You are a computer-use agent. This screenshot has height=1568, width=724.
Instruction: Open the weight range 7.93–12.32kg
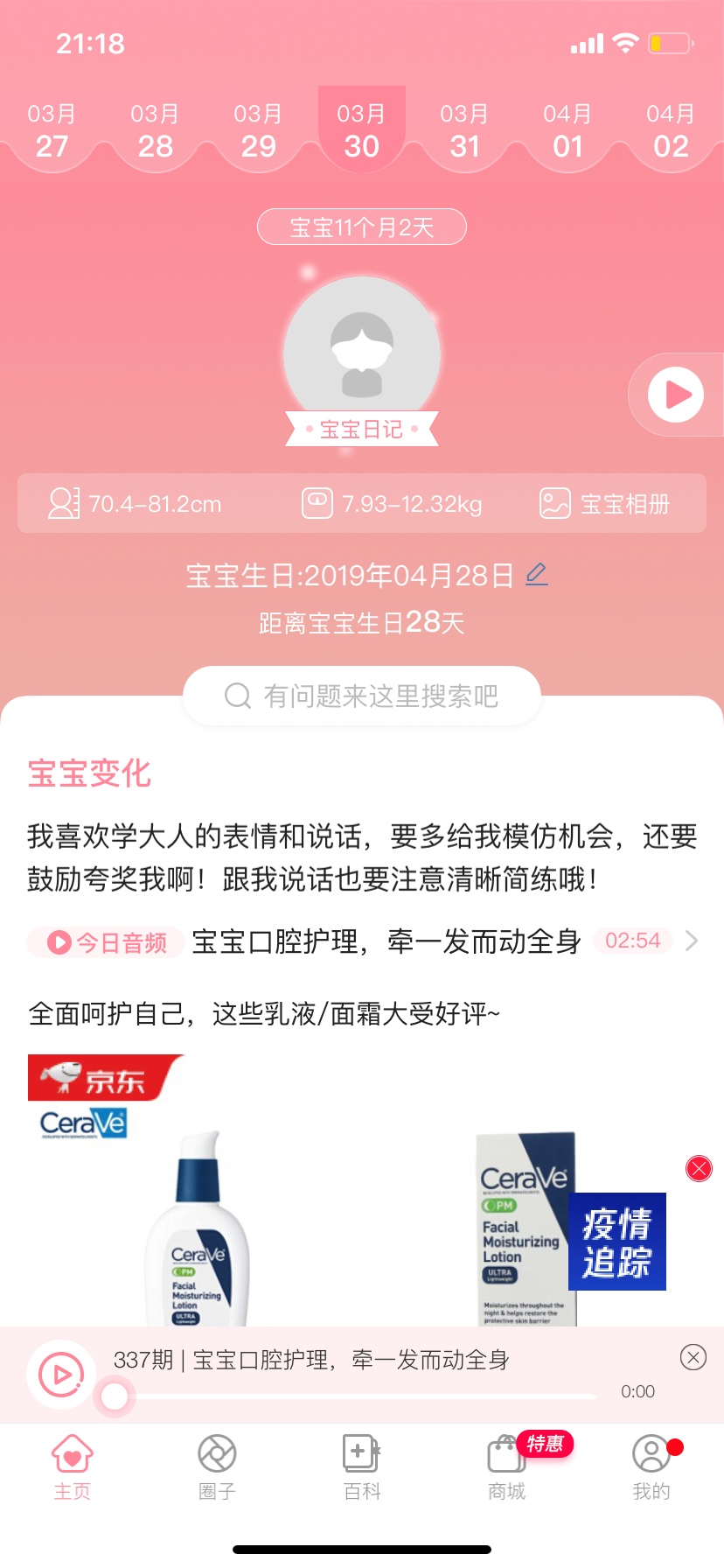392,504
